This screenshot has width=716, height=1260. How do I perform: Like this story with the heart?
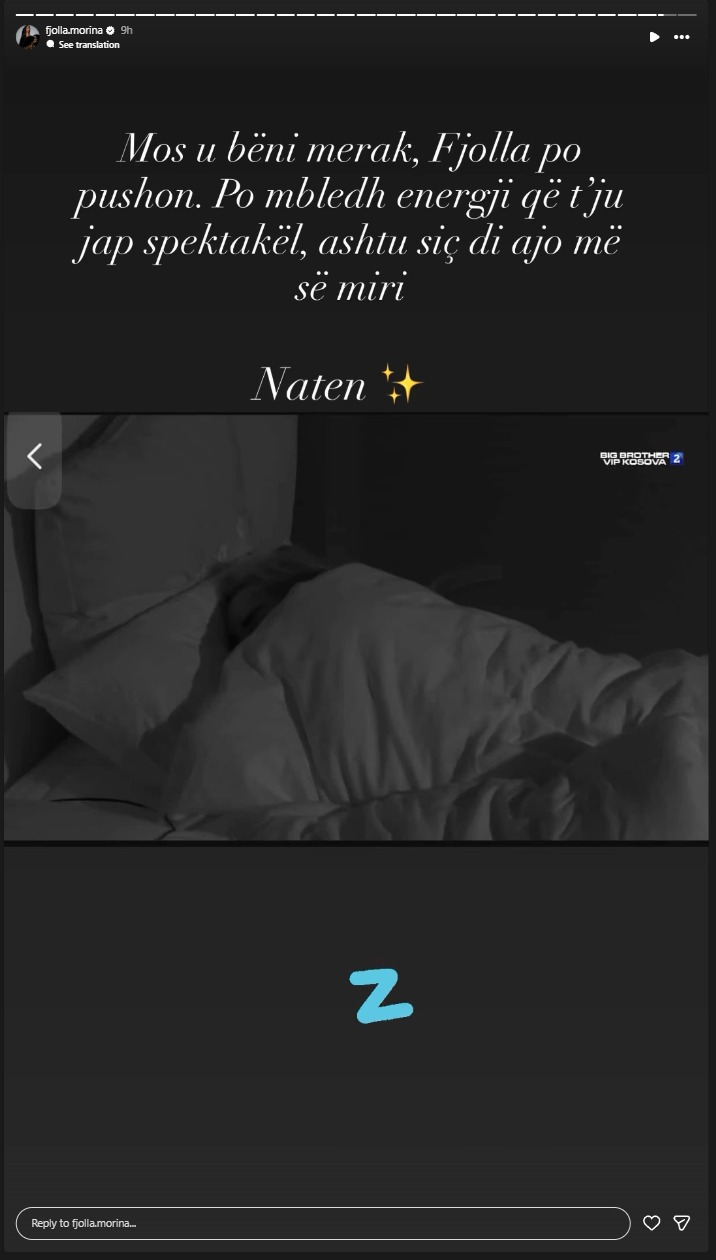(x=651, y=1223)
